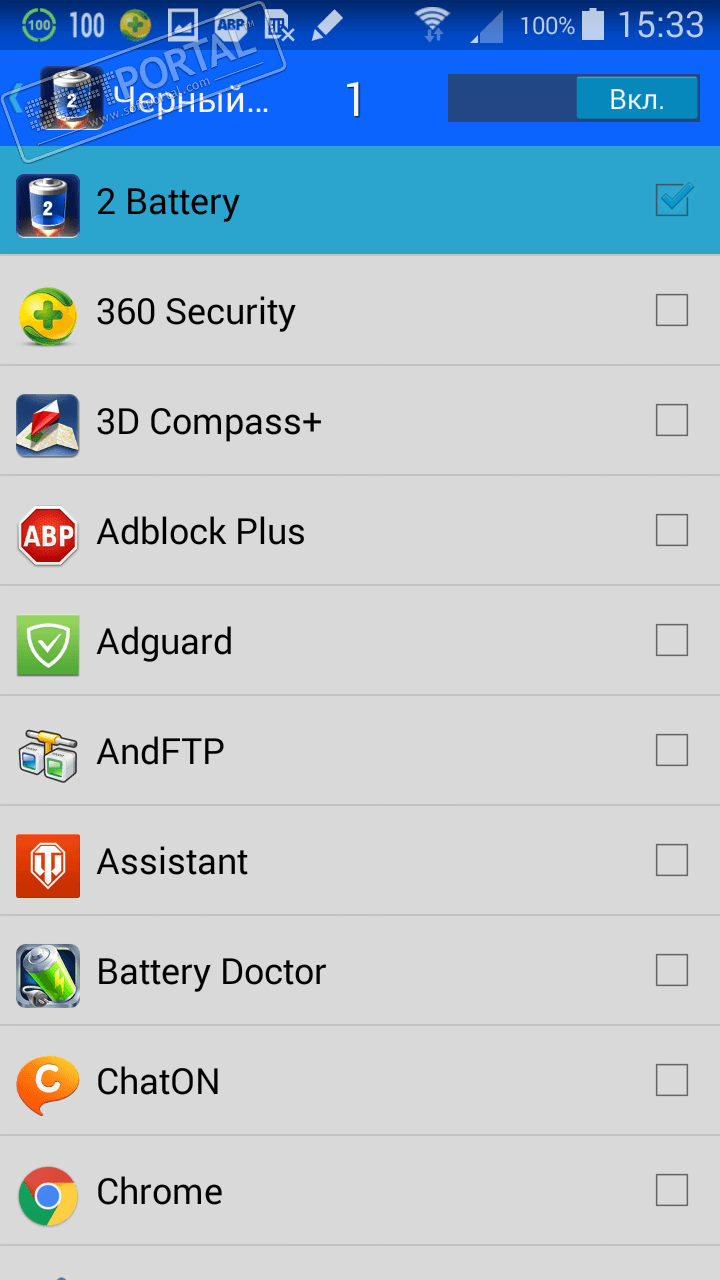Select the 3D Compass+ checkbox
This screenshot has height=1280, width=720.
tap(672, 420)
